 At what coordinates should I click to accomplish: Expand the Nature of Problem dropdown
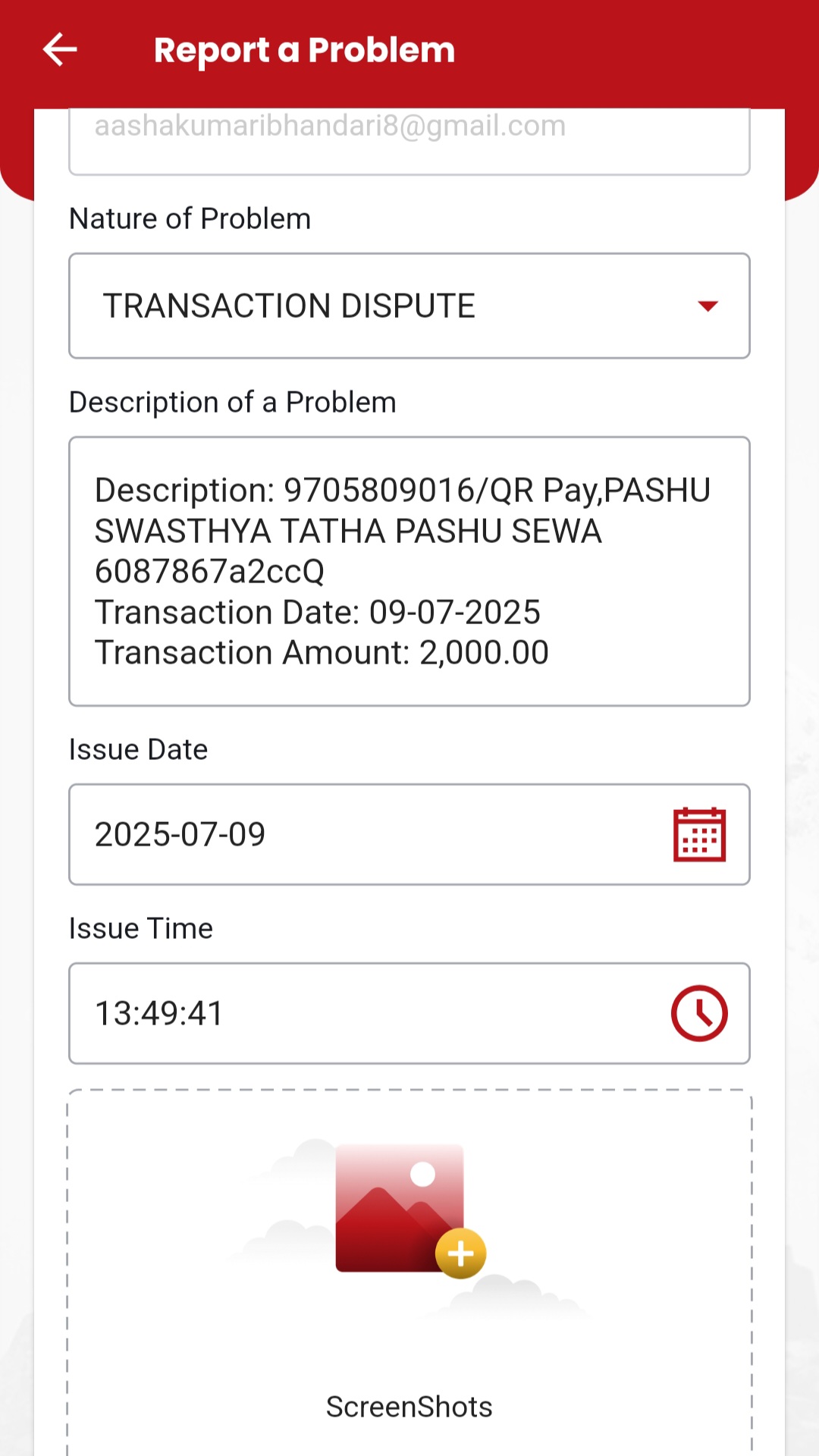point(409,306)
